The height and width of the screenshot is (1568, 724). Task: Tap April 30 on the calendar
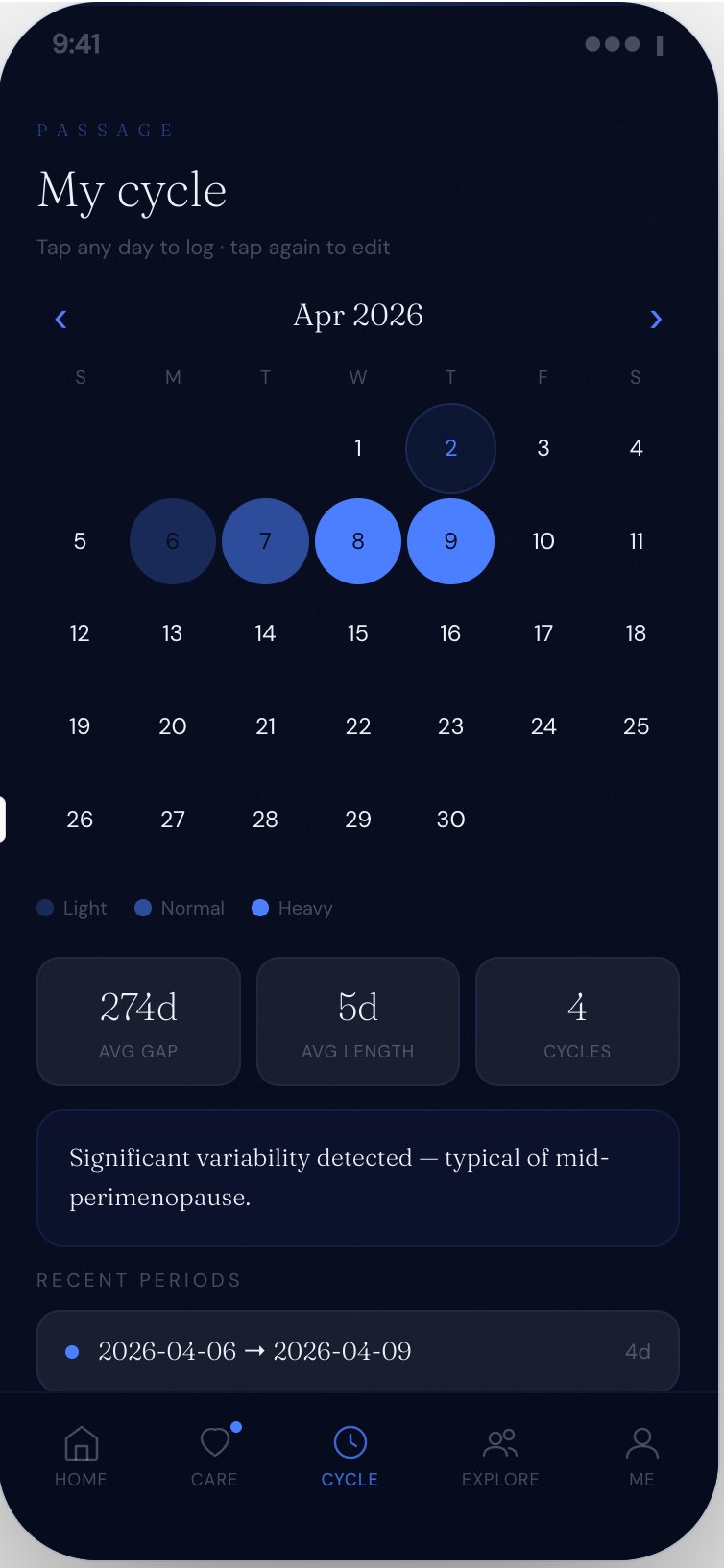pyautogui.click(x=450, y=820)
